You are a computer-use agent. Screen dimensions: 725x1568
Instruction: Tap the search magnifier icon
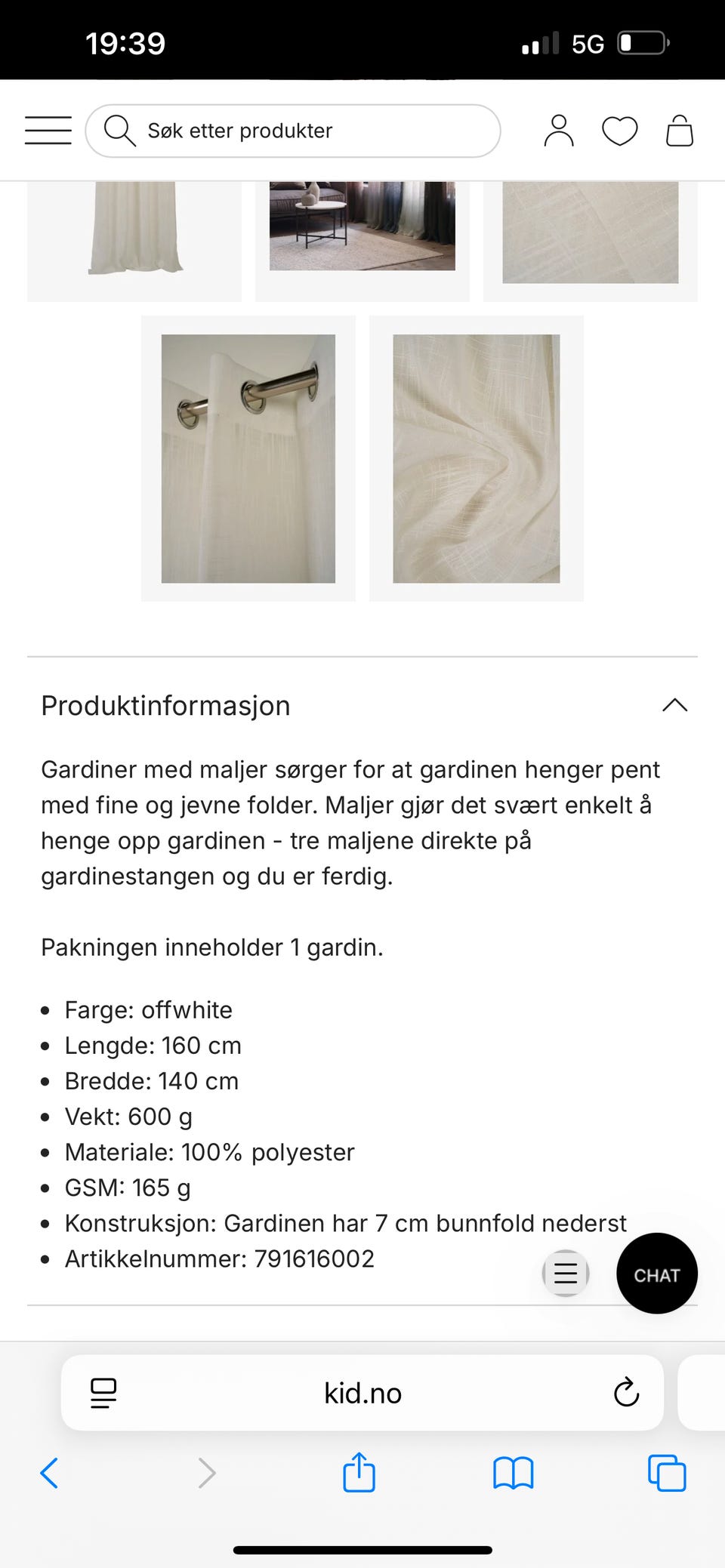tap(119, 130)
